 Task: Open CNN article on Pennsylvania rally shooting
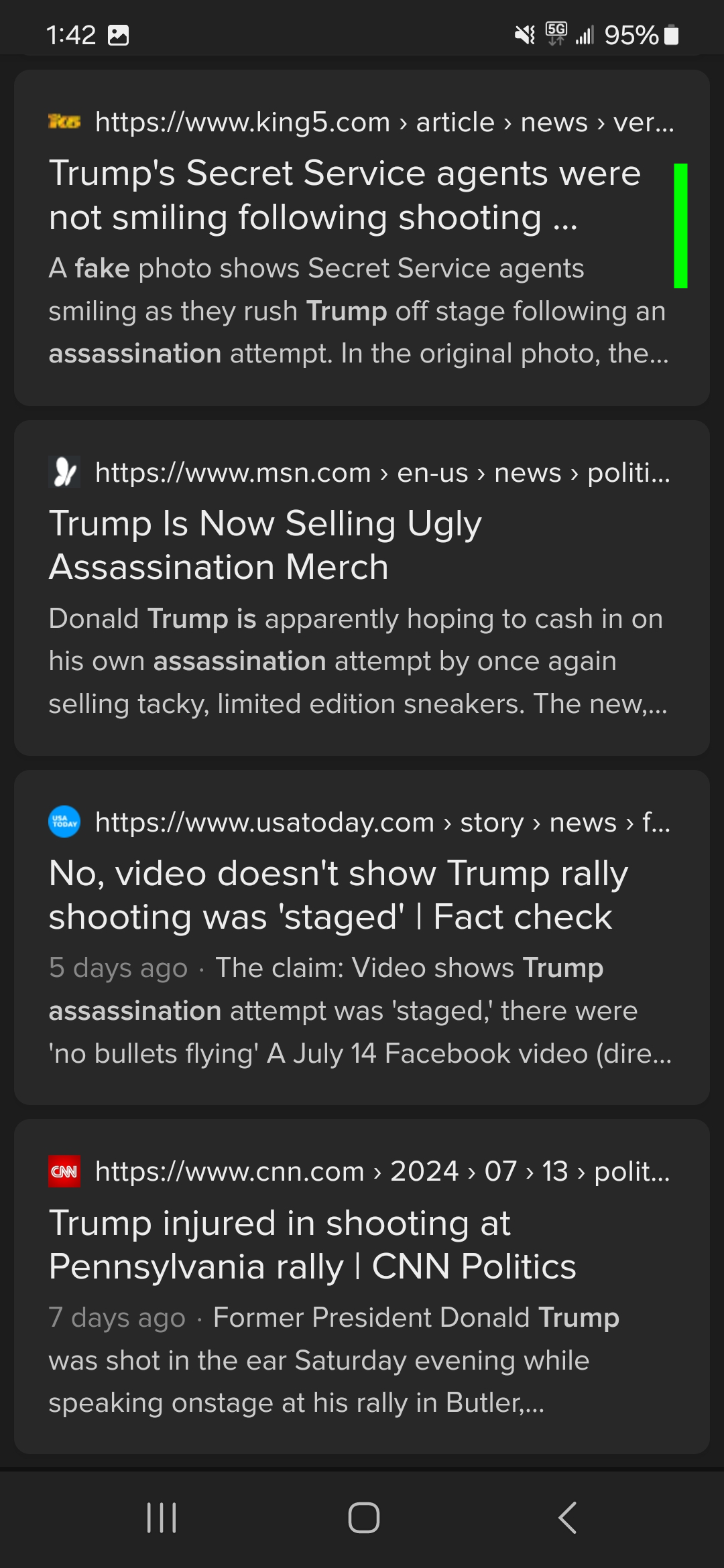[x=312, y=1244]
